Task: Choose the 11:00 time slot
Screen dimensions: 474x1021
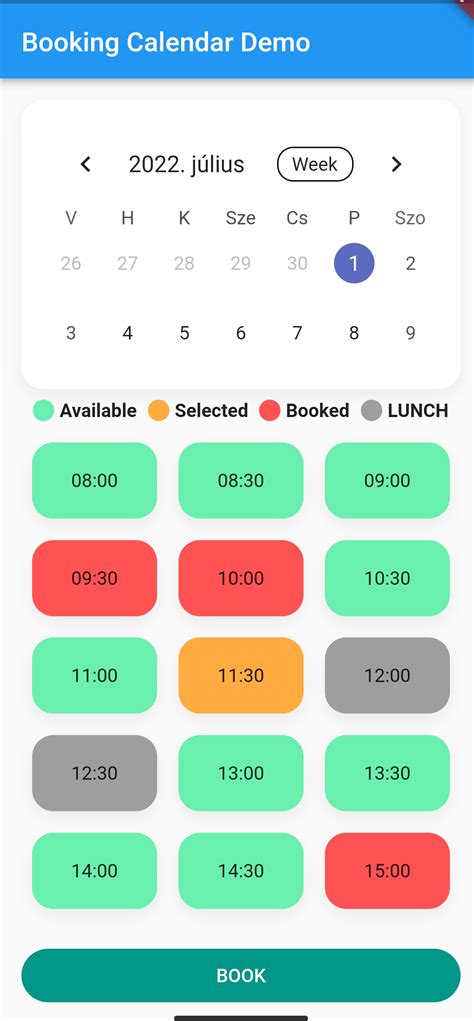Action: coord(94,675)
